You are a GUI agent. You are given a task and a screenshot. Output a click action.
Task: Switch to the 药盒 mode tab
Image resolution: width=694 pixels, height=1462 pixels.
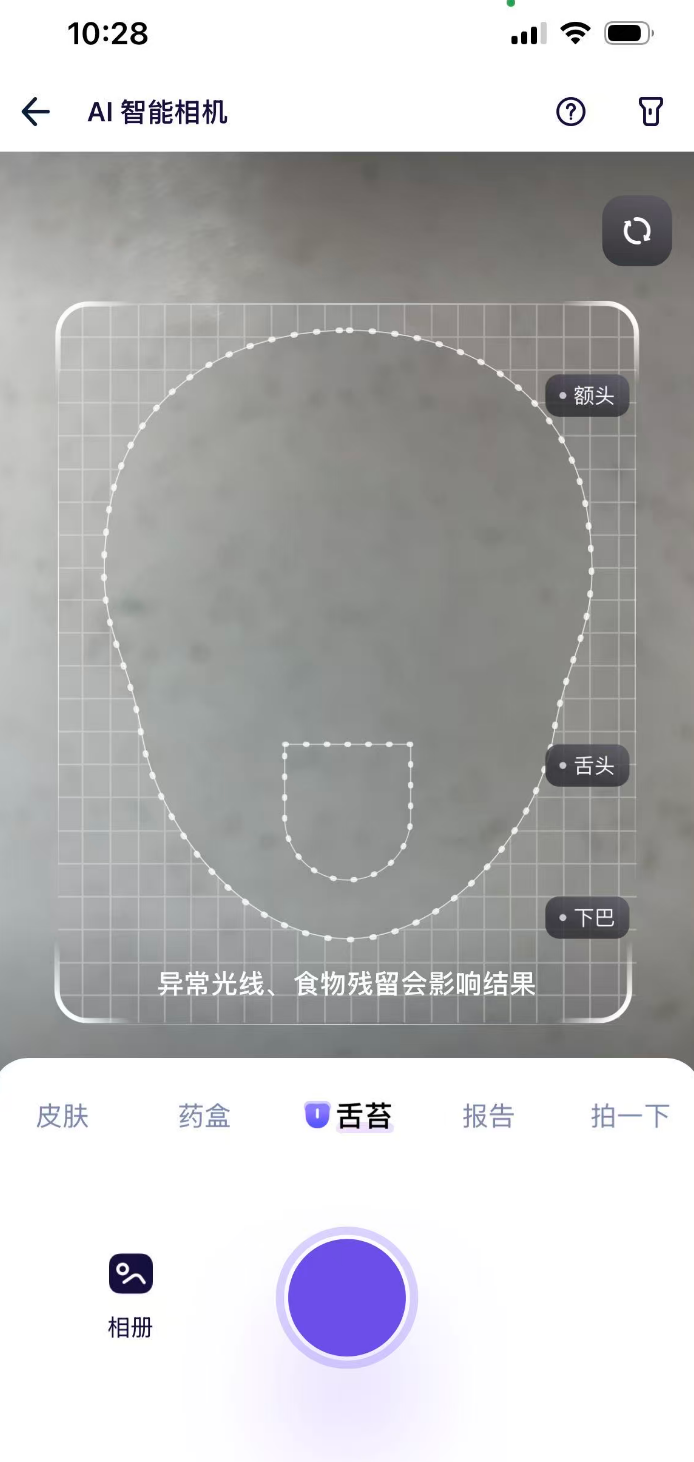[205, 1116]
